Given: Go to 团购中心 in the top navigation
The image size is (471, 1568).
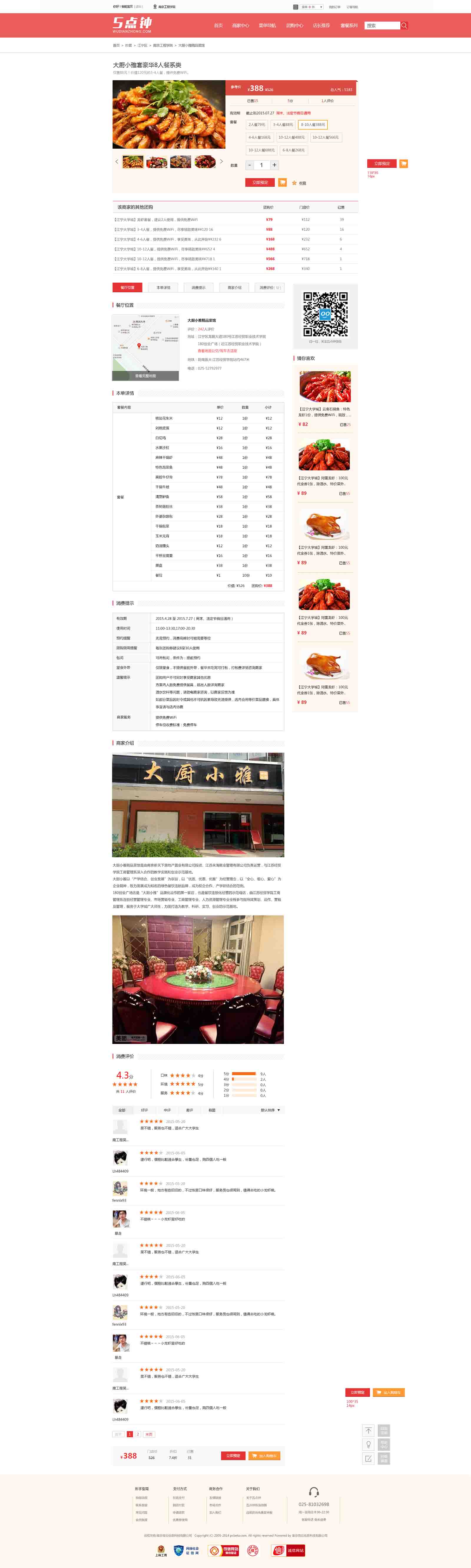Looking at the screenshot, I should click(x=295, y=26).
